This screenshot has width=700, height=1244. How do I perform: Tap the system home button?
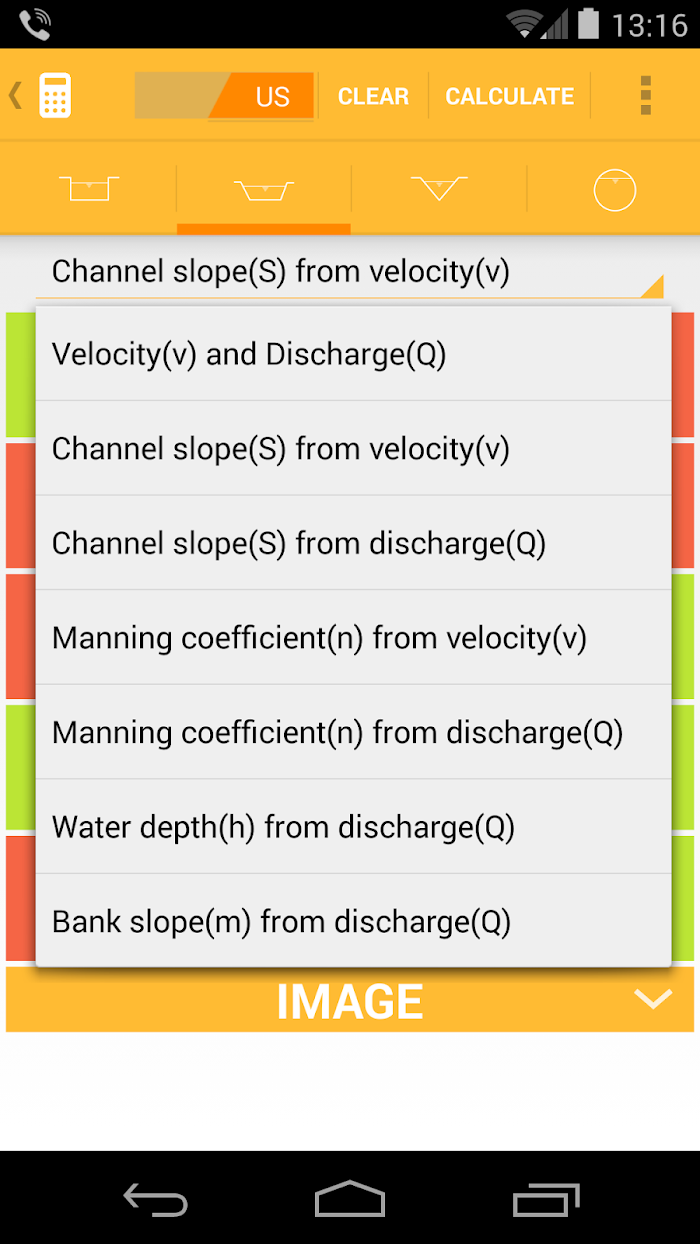pyautogui.click(x=350, y=1198)
